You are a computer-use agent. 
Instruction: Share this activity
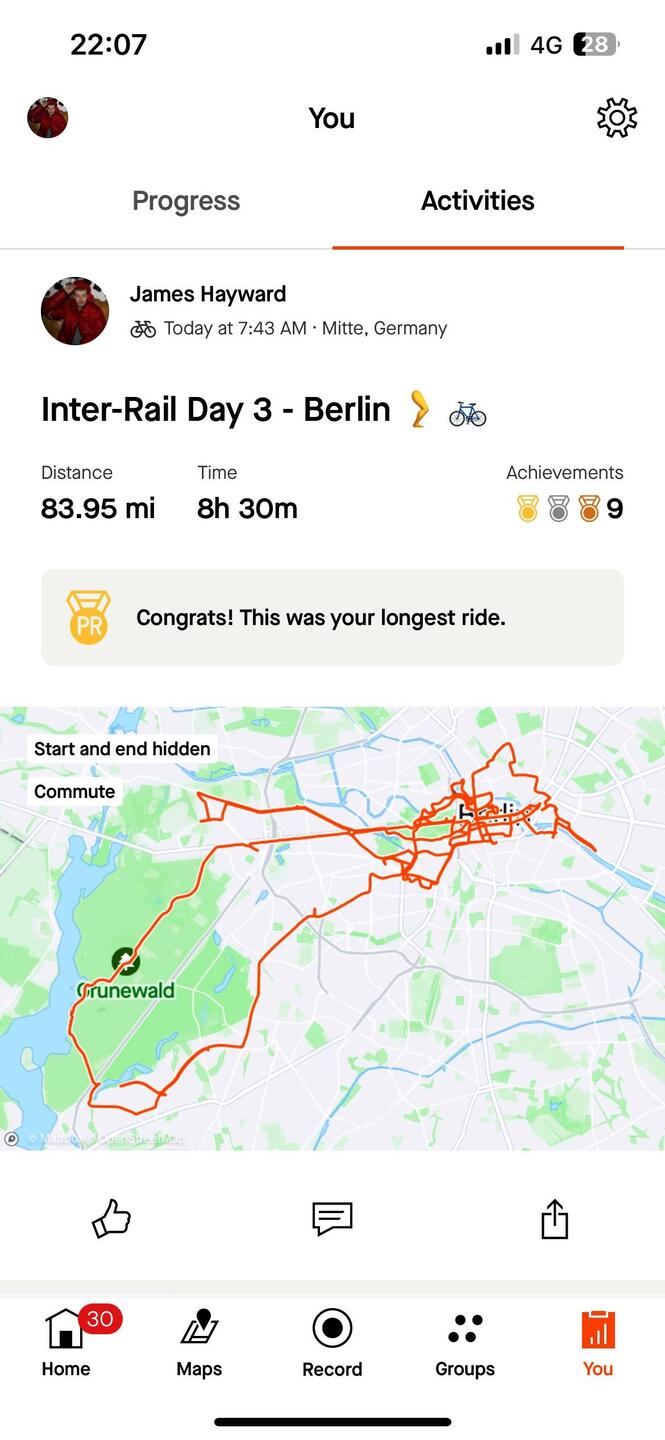pos(554,1219)
